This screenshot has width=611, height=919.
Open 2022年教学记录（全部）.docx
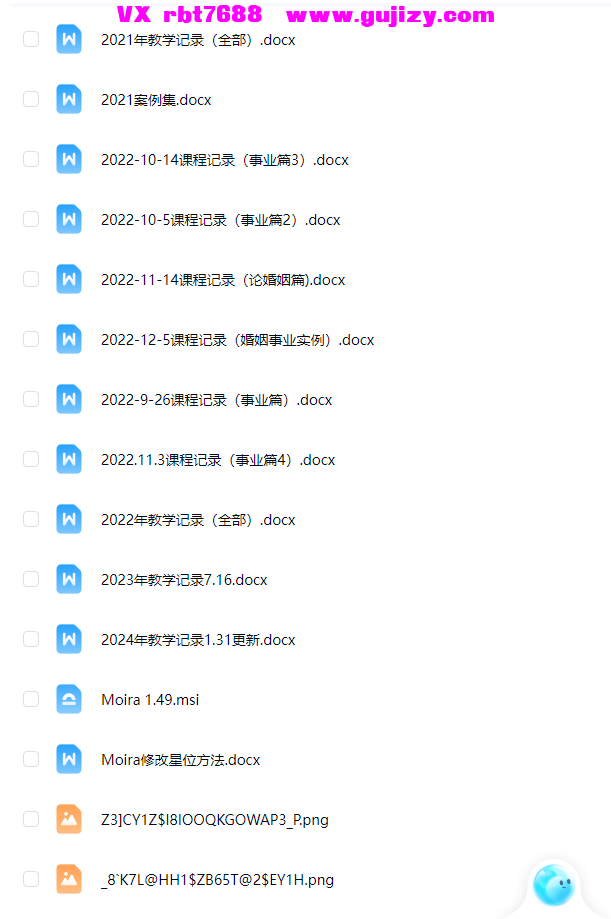(x=198, y=520)
